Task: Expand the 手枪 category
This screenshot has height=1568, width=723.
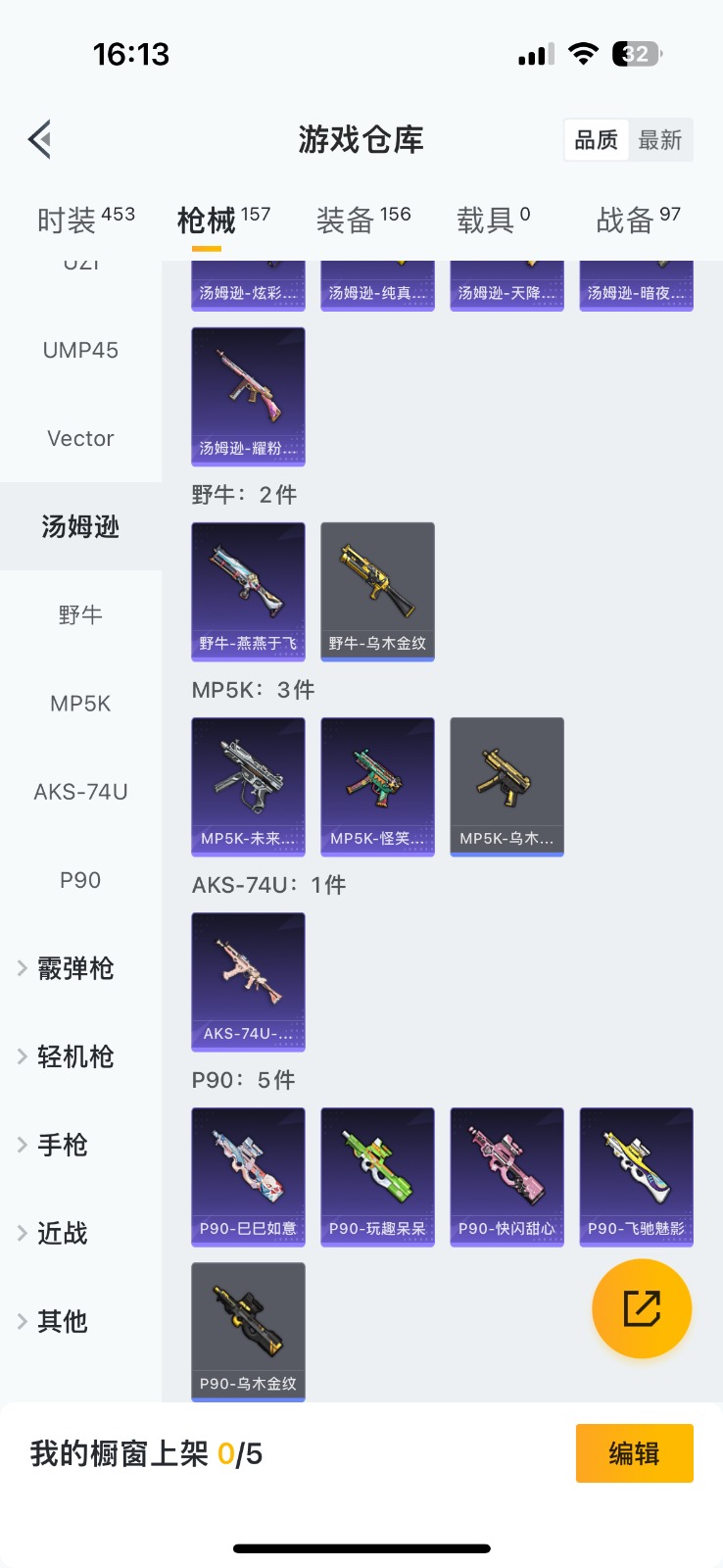Action: (63, 1145)
